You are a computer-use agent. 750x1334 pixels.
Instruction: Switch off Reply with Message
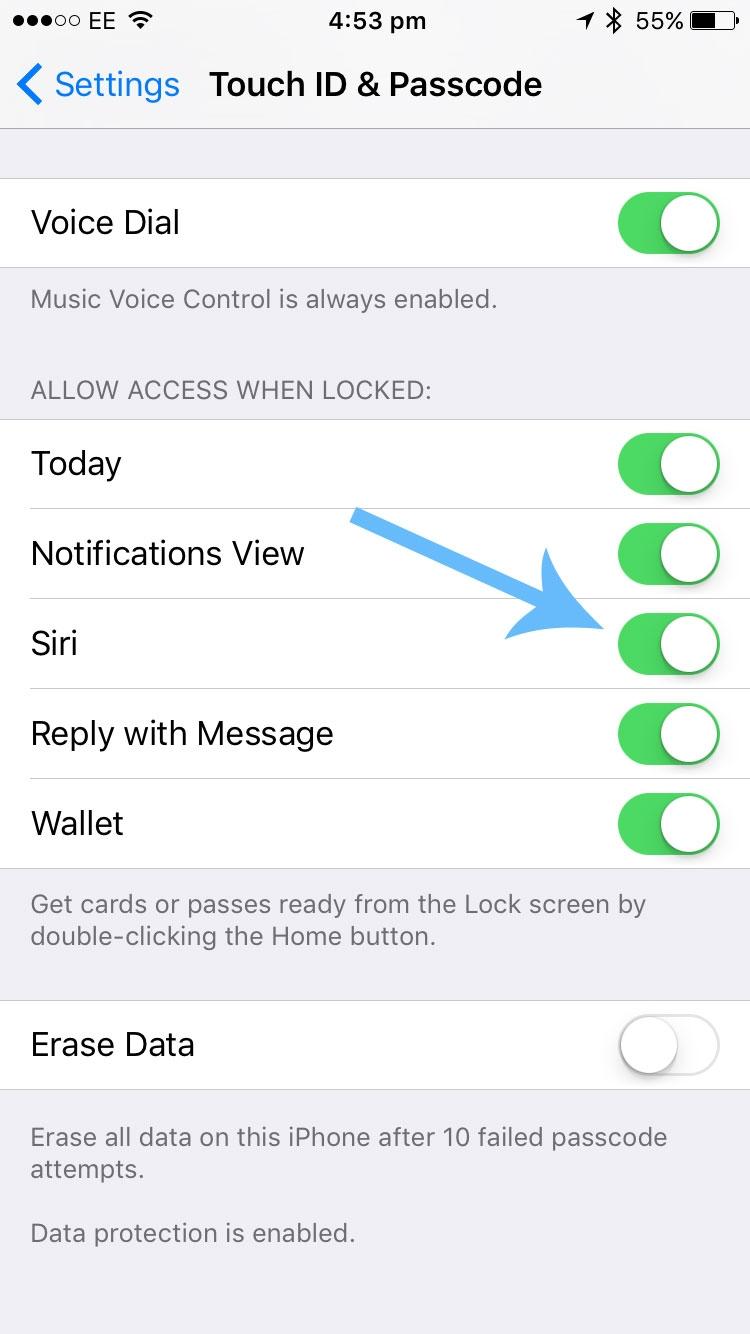[x=668, y=734]
